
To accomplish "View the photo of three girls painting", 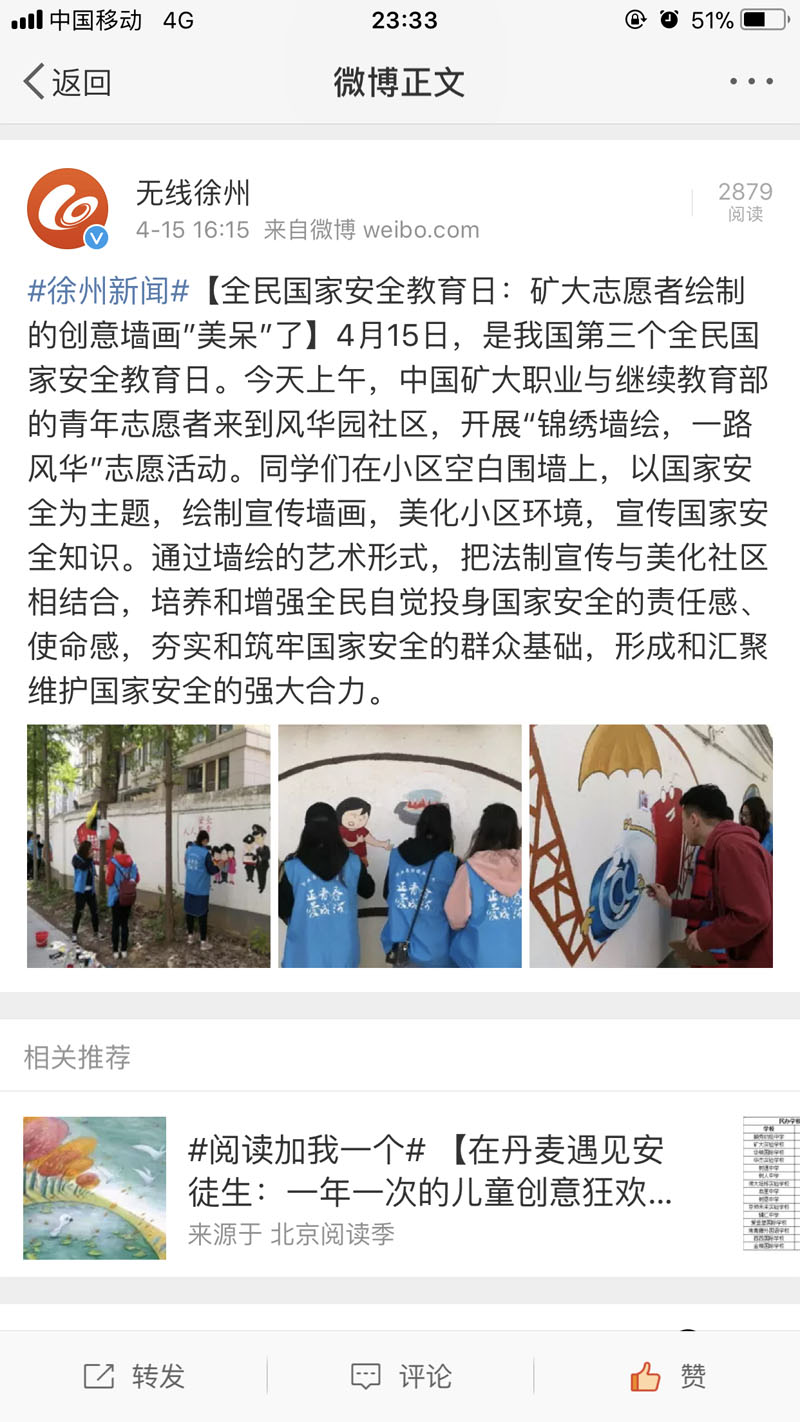I will click(x=400, y=846).
